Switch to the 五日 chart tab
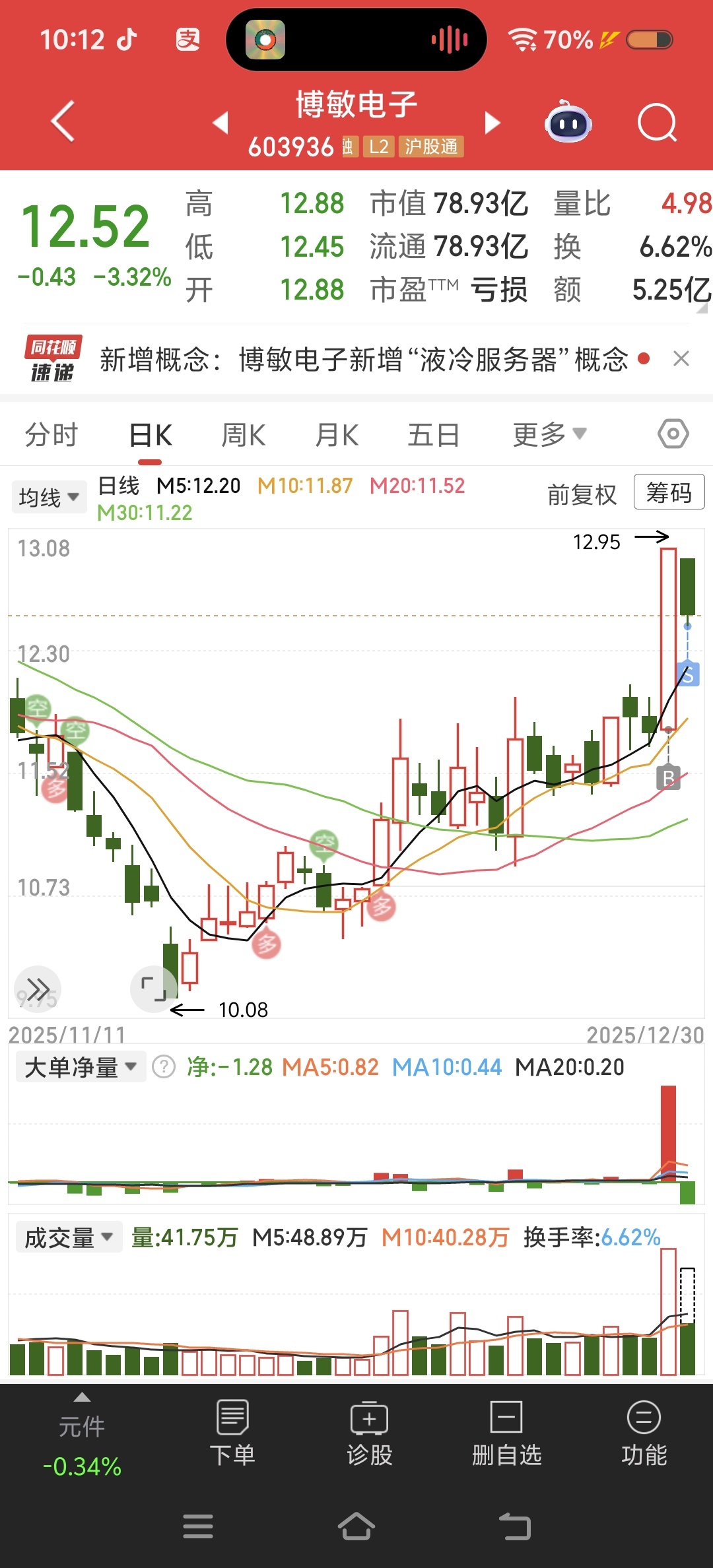 point(433,435)
